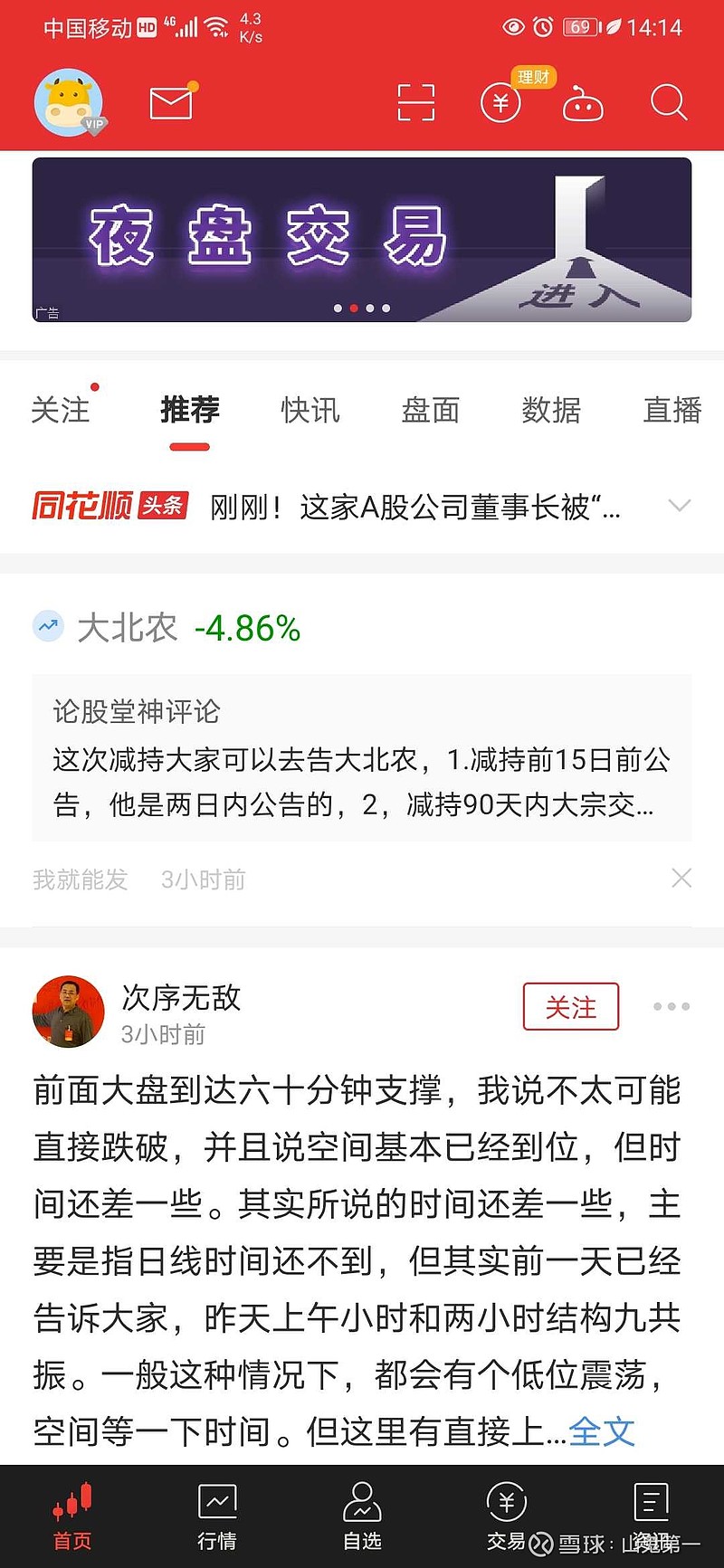The image size is (724, 1568).
Task: Open the 夜盘交易 ad banner
Action: pos(362,240)
